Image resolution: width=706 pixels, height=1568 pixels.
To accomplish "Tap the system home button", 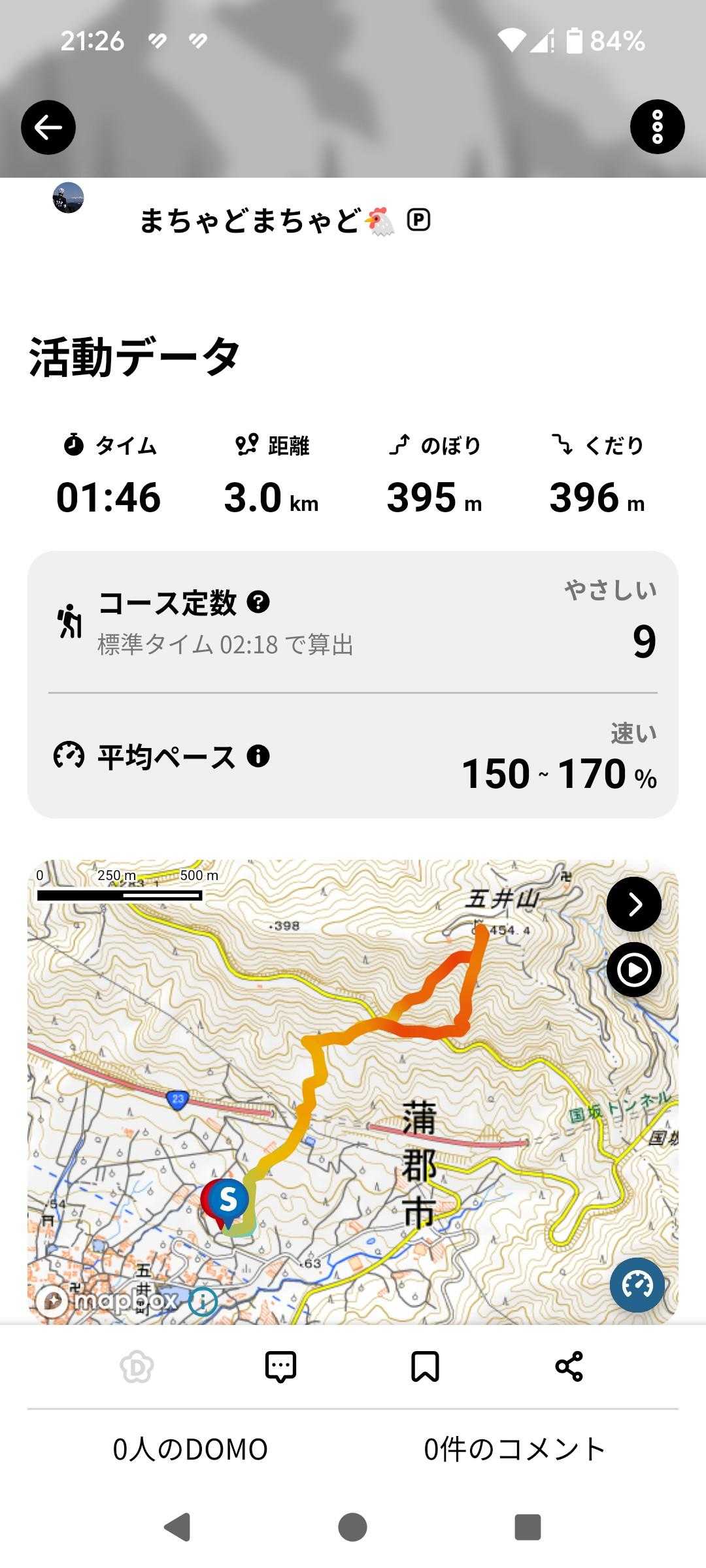I will pos(352,1527).
